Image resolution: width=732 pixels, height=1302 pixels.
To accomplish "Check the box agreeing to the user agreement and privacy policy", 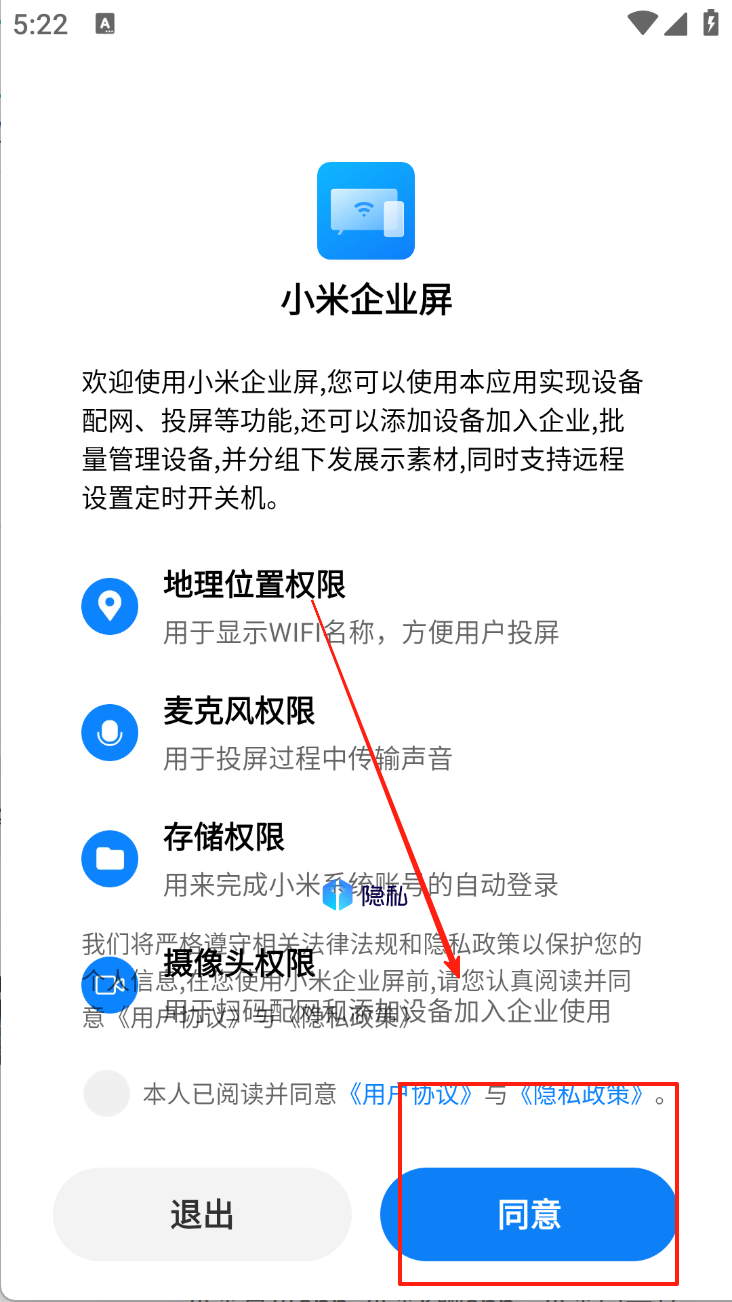I will [x=107, y=1093].
